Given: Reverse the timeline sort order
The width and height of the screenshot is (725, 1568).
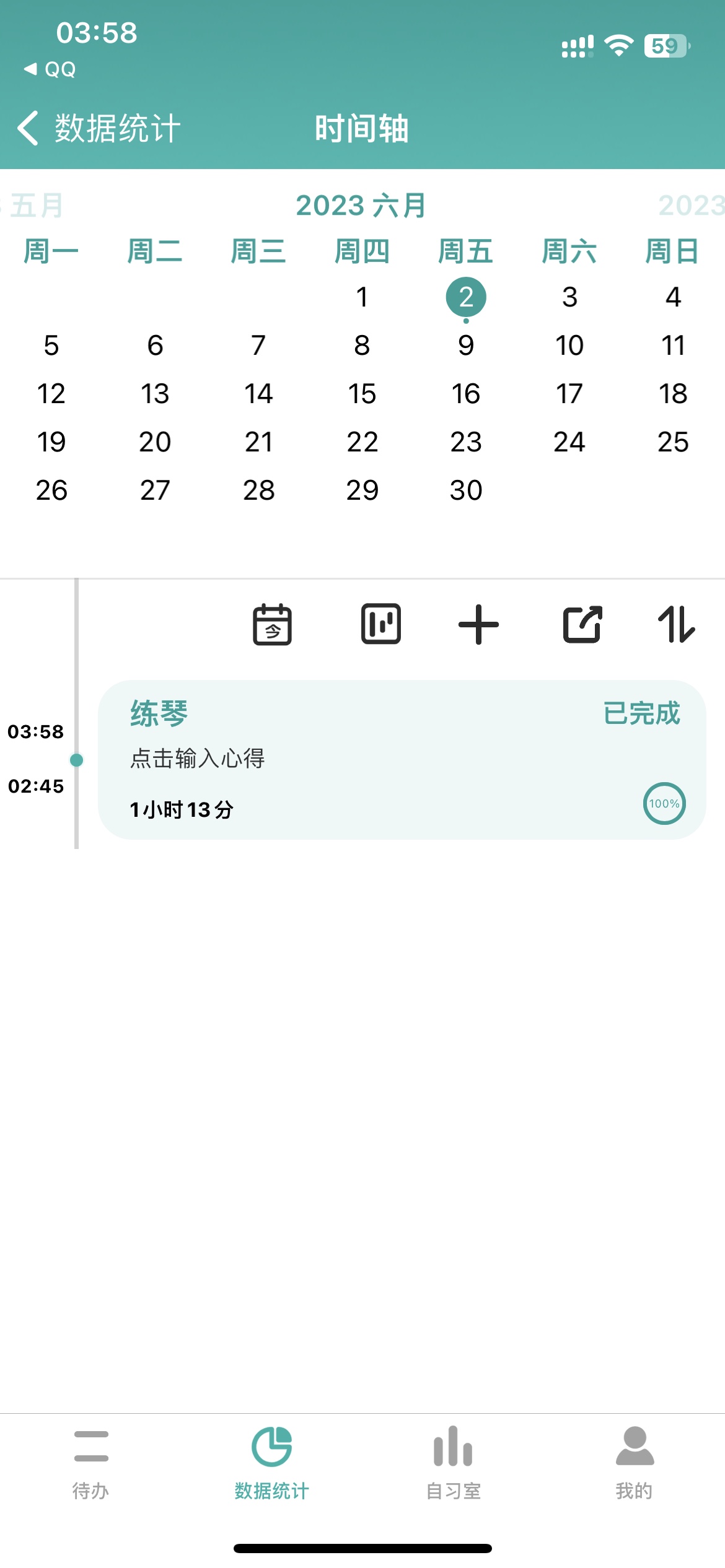Looking at the screenshot, I should click(676, 624).
